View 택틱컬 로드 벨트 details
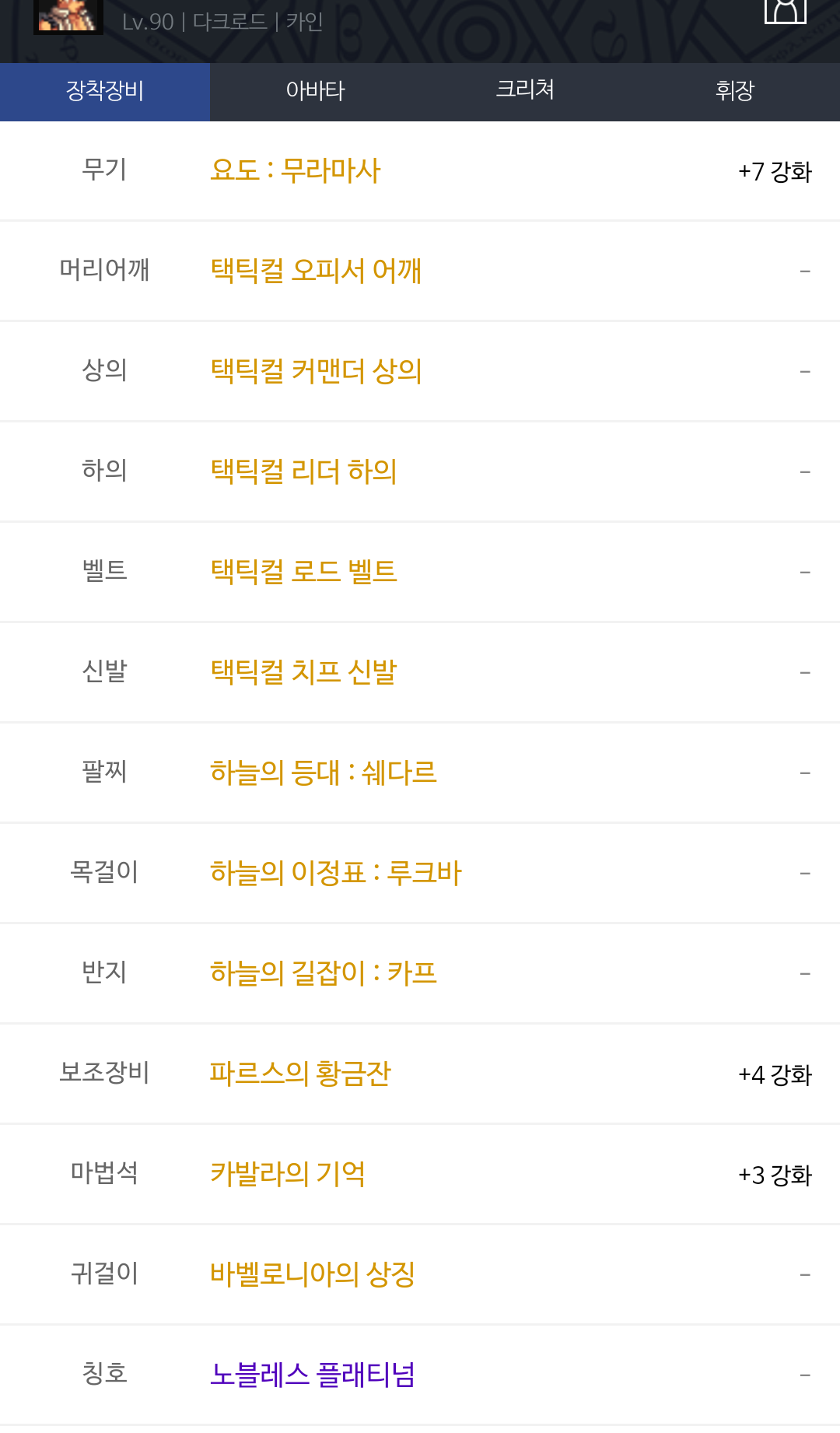 point(303,572)
